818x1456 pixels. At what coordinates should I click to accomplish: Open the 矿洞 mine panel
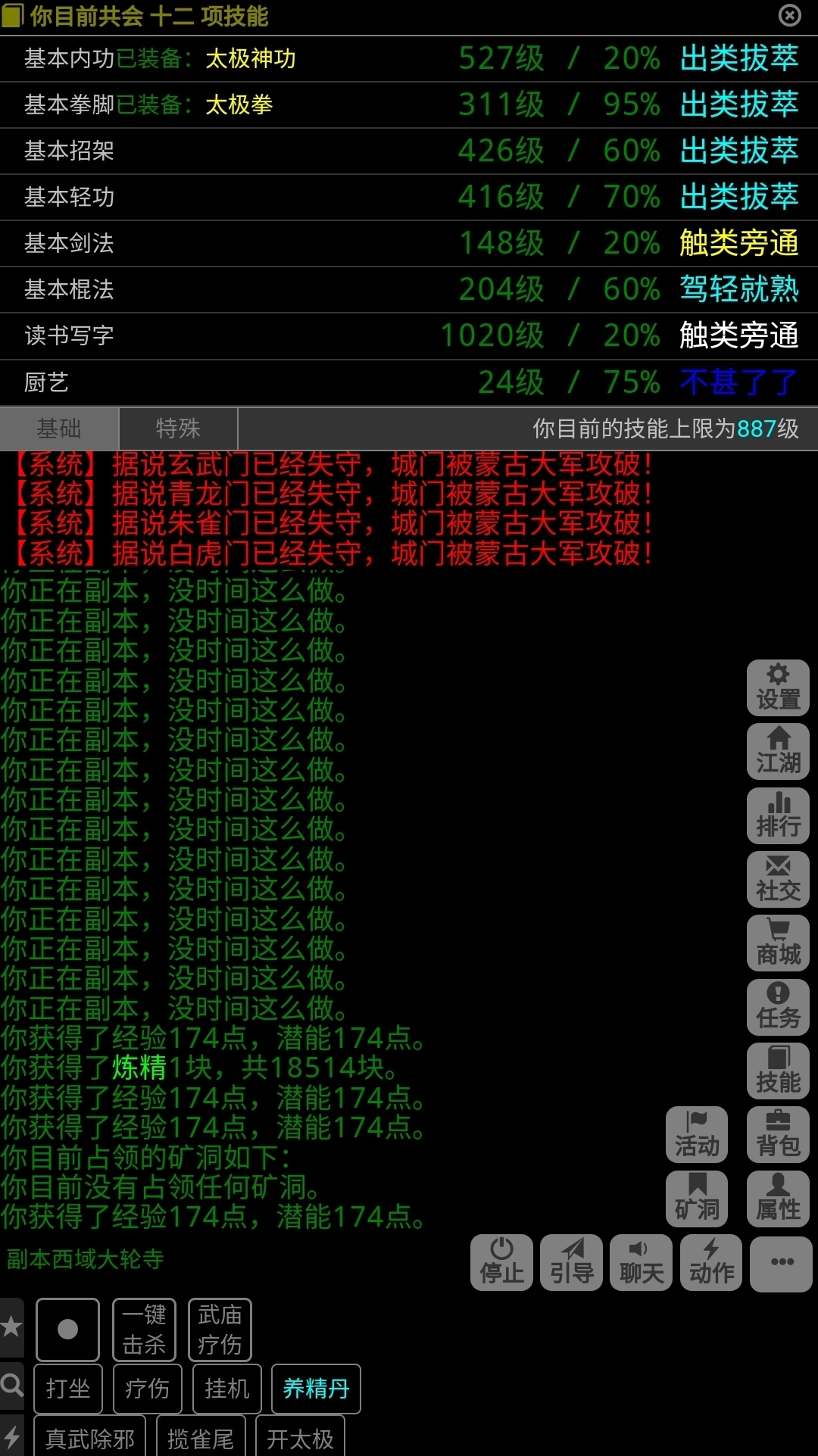click(x=695, y=1199)
